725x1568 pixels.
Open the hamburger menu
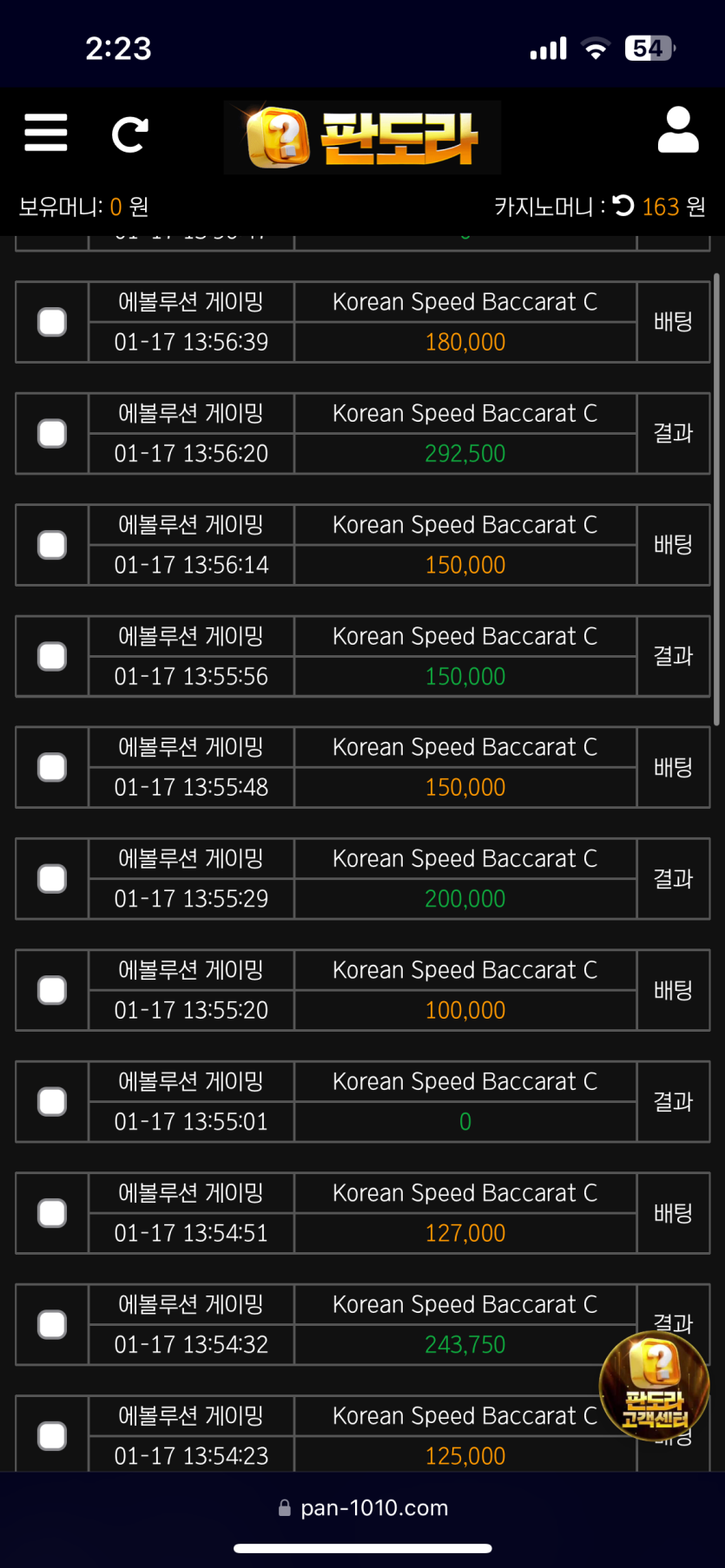(x=46, y=133)
